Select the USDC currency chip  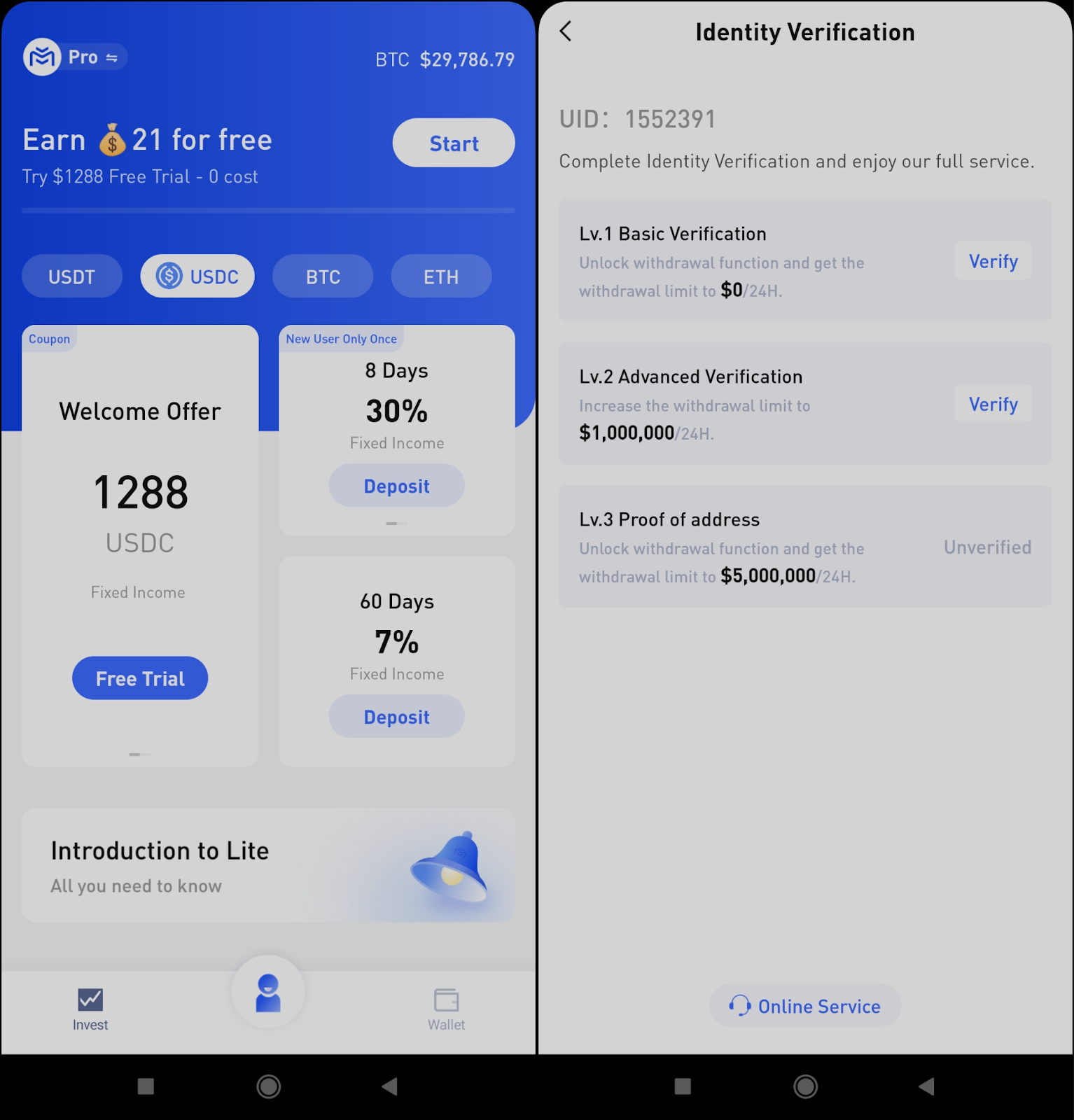coord(197,276)
